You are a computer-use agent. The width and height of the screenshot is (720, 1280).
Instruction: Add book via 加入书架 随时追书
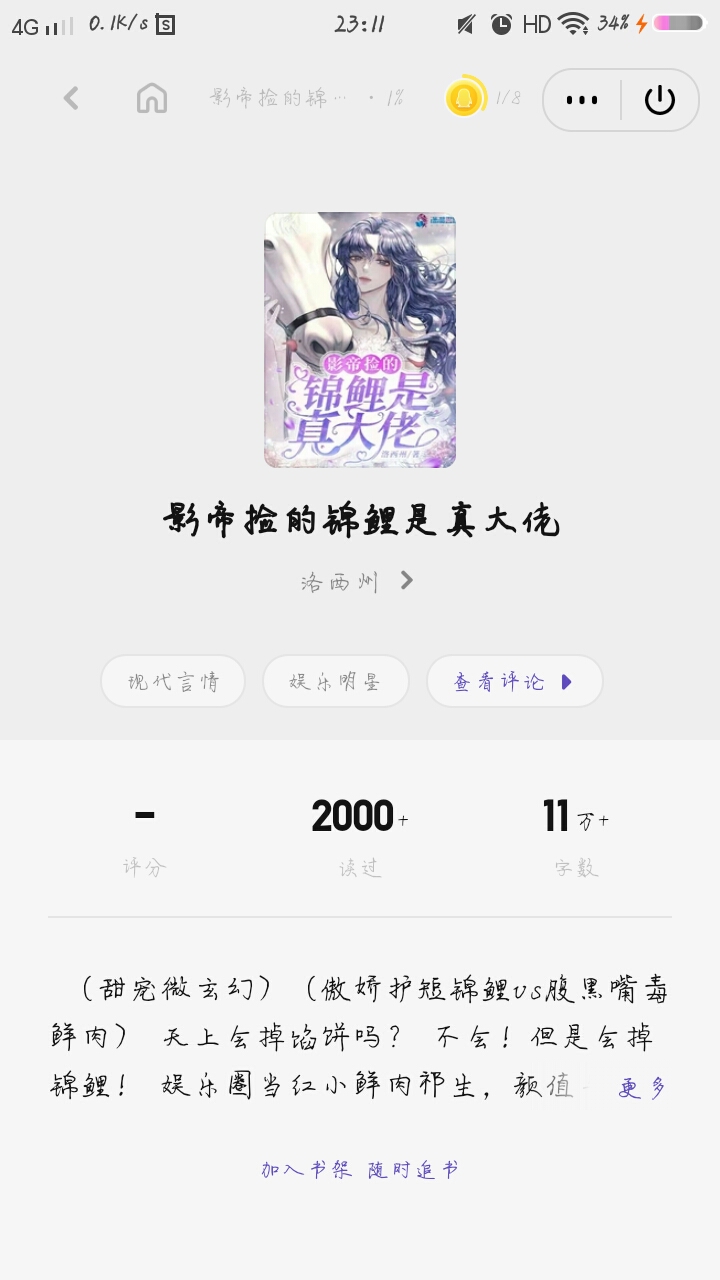click(360, 1169)
